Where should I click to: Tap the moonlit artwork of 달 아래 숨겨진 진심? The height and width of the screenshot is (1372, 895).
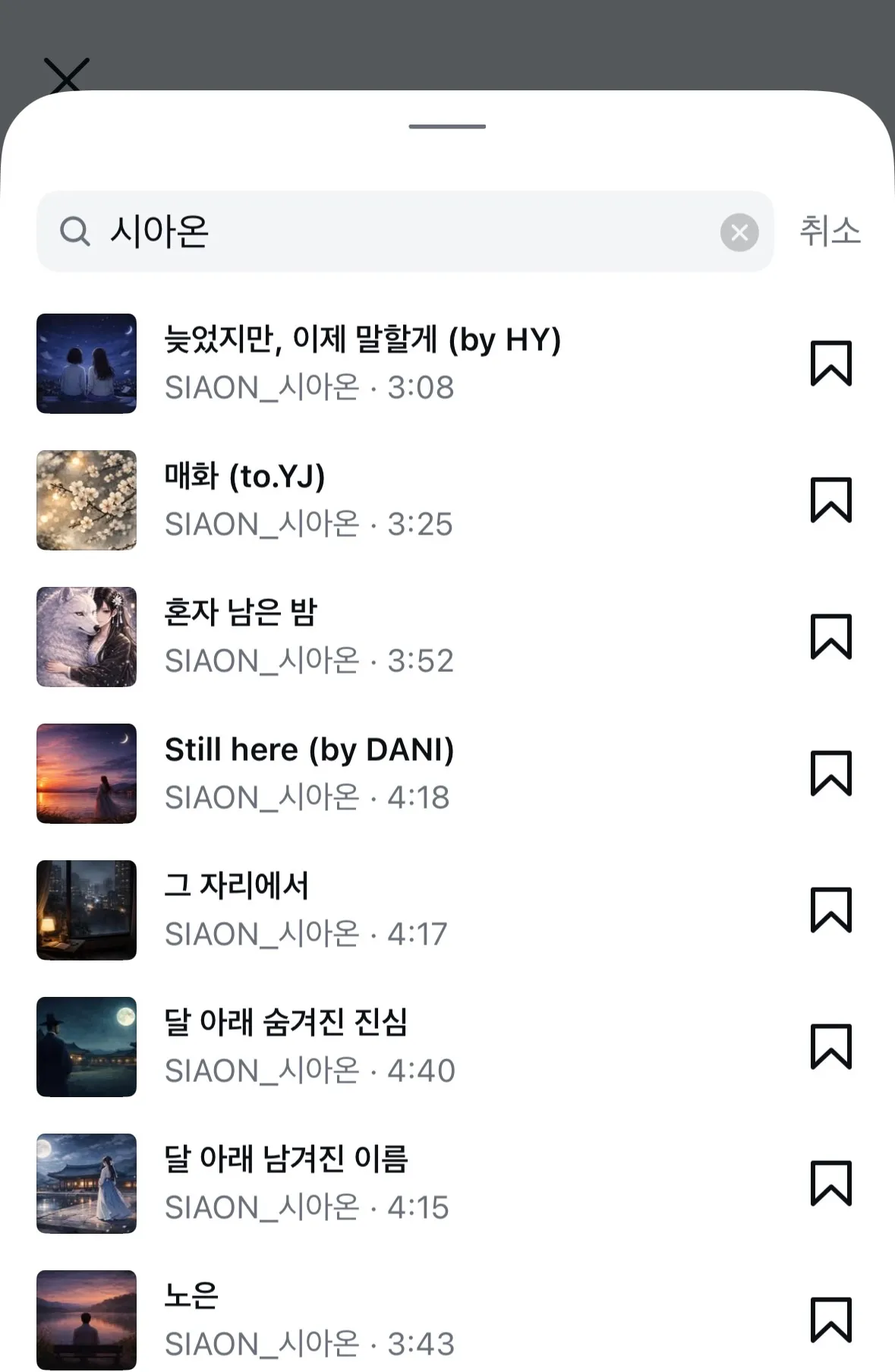[86, 1048]
